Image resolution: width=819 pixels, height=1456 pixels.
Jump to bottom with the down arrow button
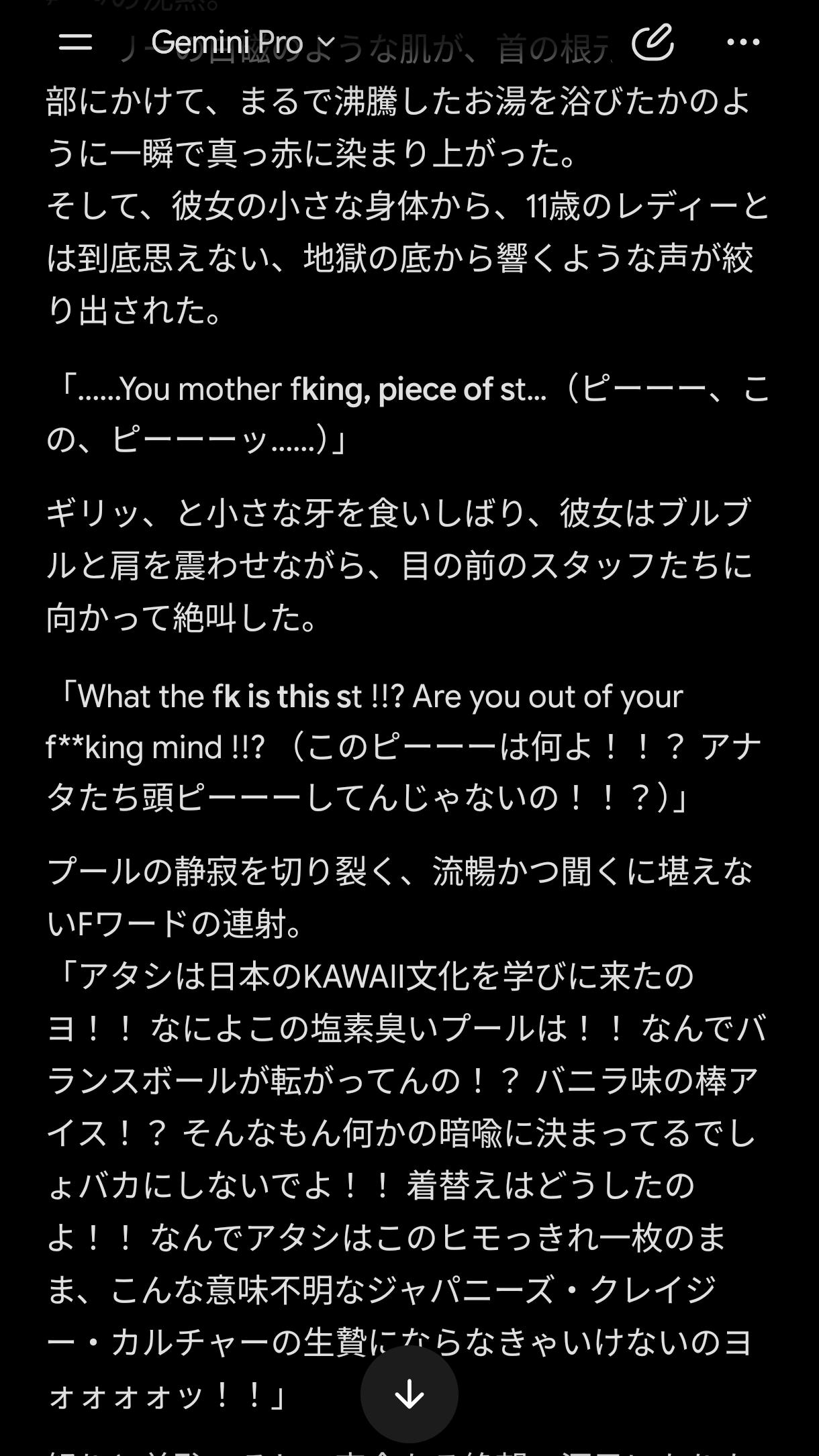tap(409, 1395)
